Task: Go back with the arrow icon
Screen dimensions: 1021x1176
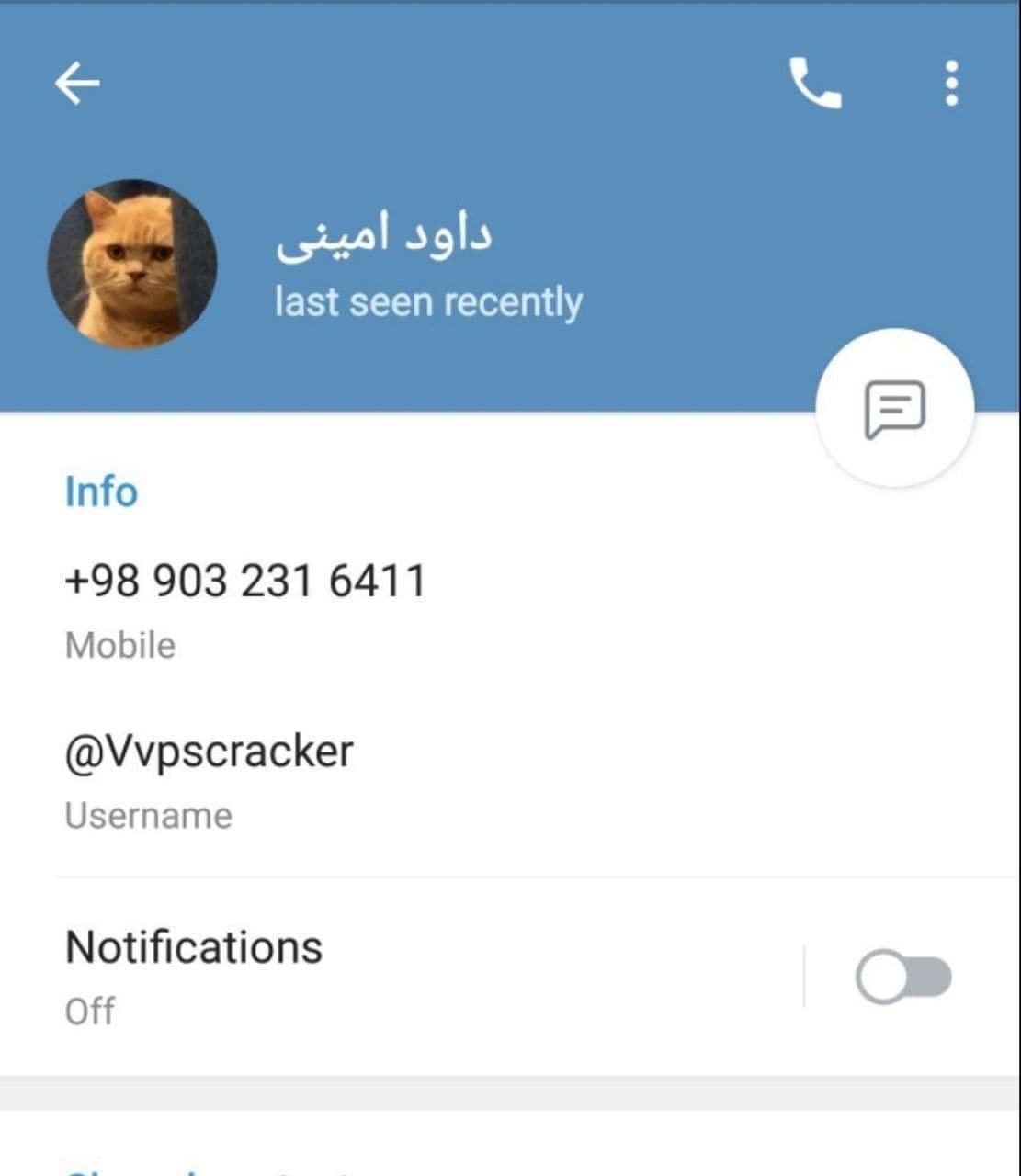Action: [77, 84]
